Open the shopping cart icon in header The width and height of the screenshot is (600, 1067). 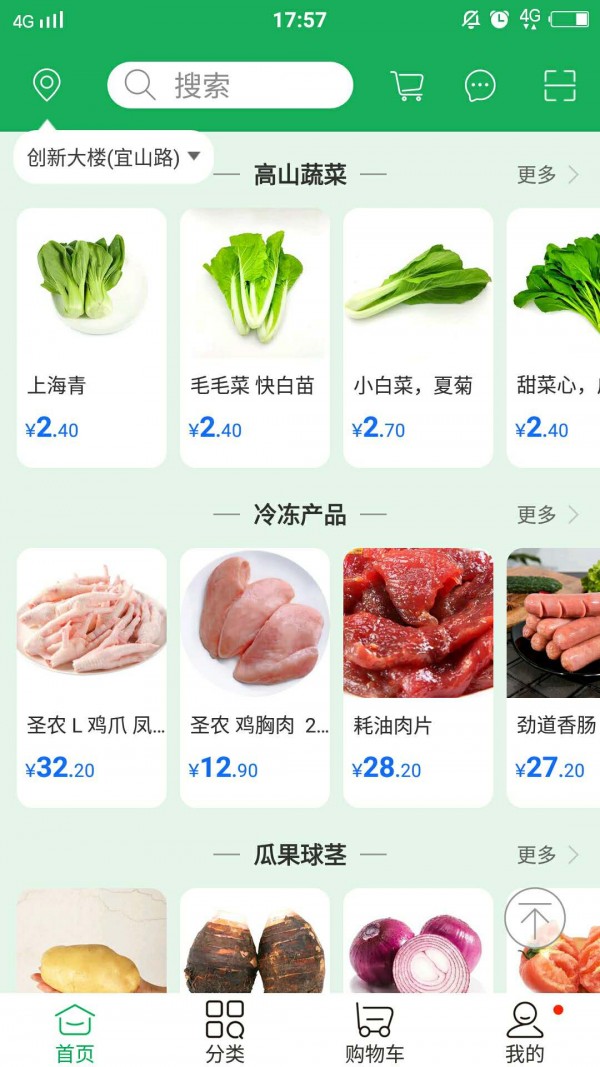pyautogui.click(x=406, y=86)
